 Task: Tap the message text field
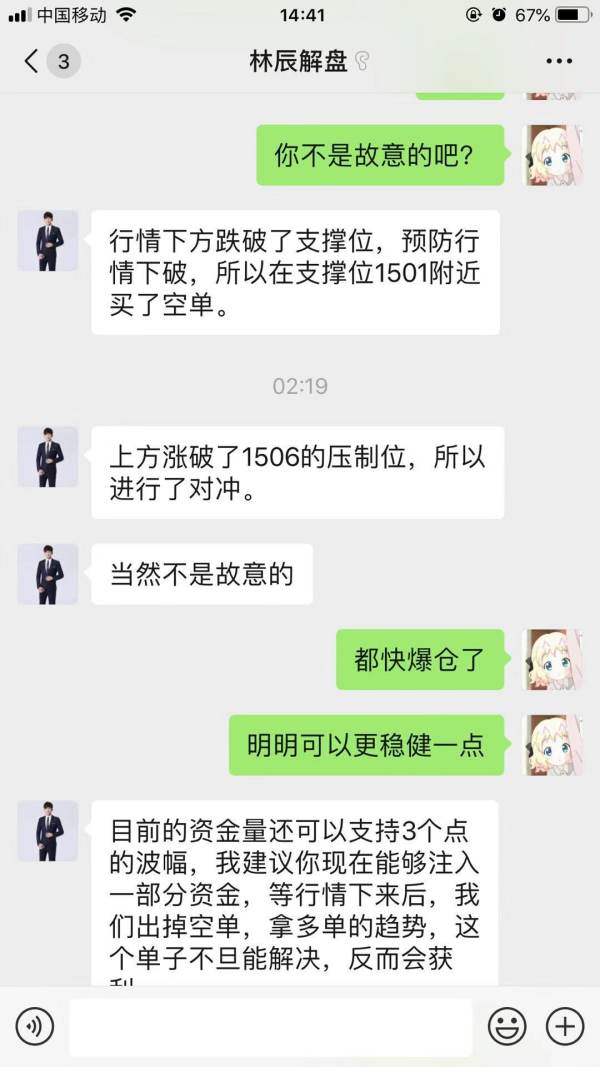click(270, 1026)
